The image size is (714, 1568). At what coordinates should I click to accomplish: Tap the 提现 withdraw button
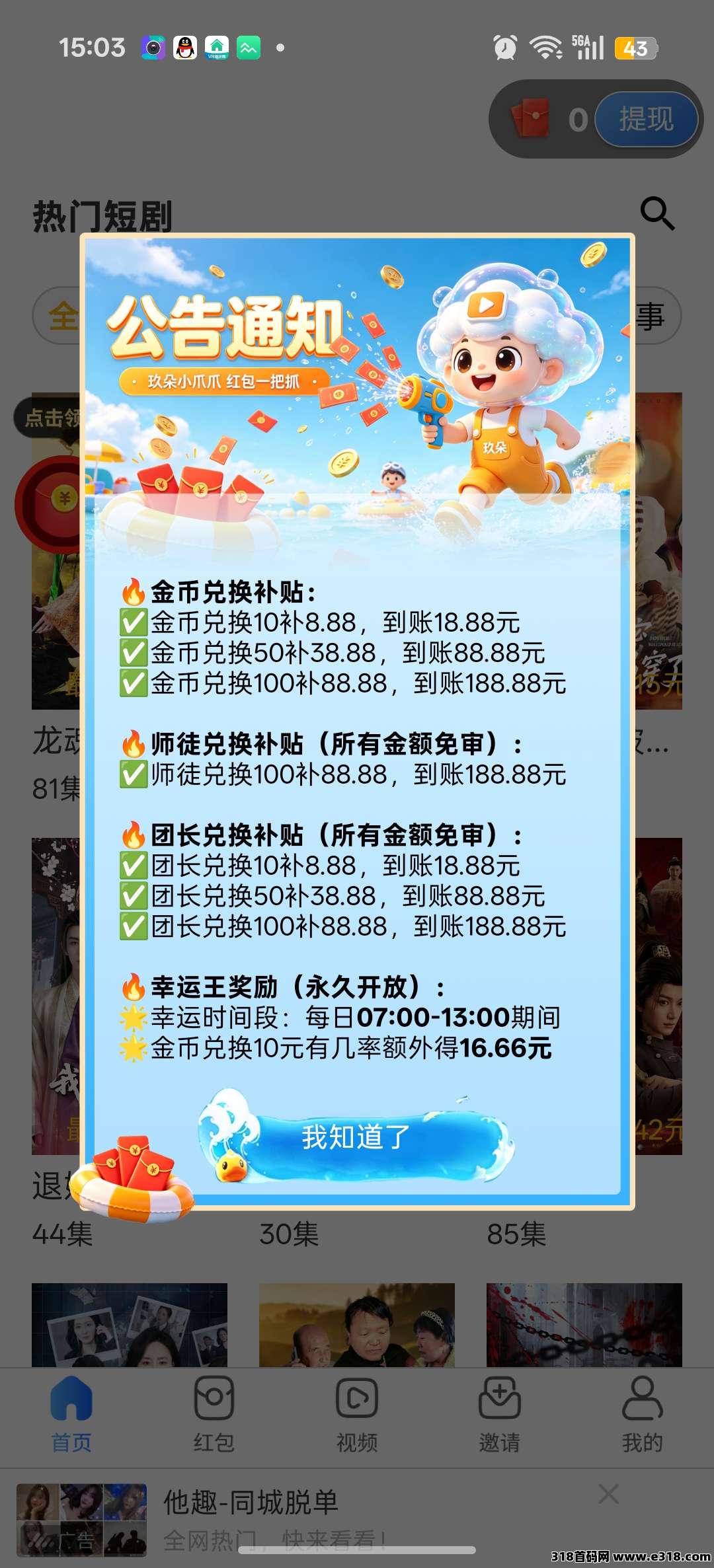point(646,120)
